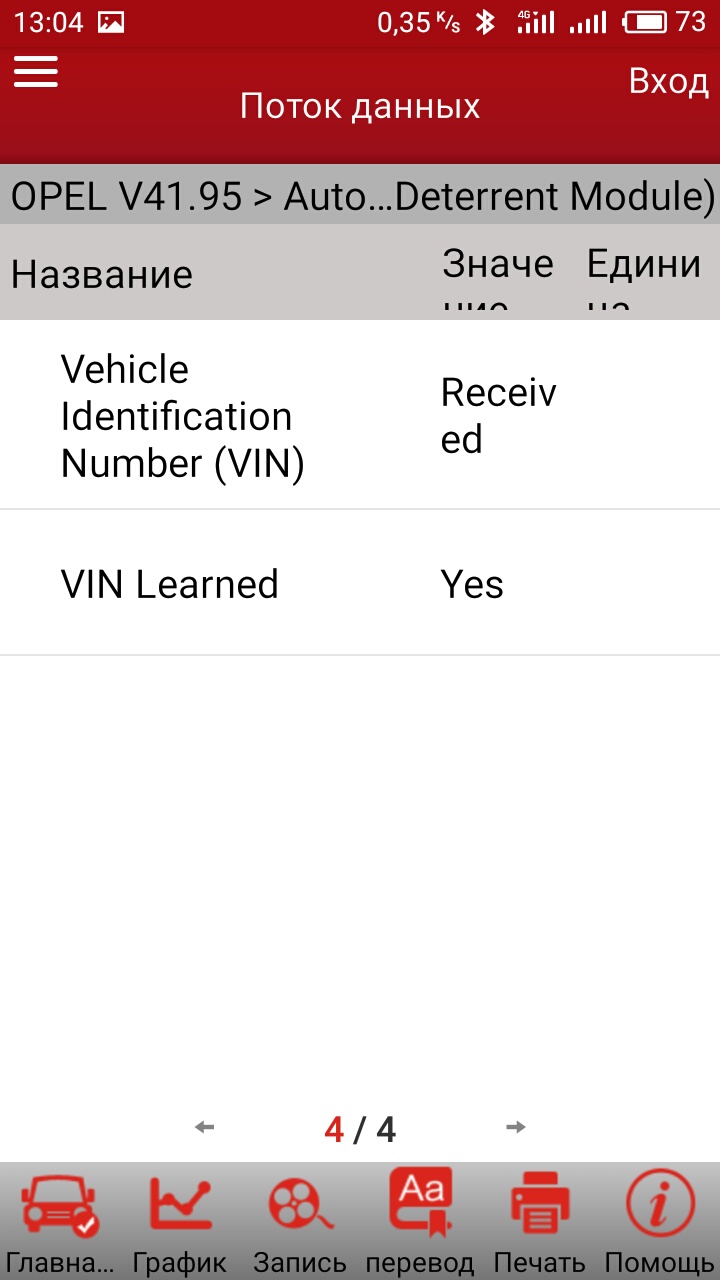Select the VIN Learned row
The height and width of the screenshot is (1280, 720).
tap(360, 583)
